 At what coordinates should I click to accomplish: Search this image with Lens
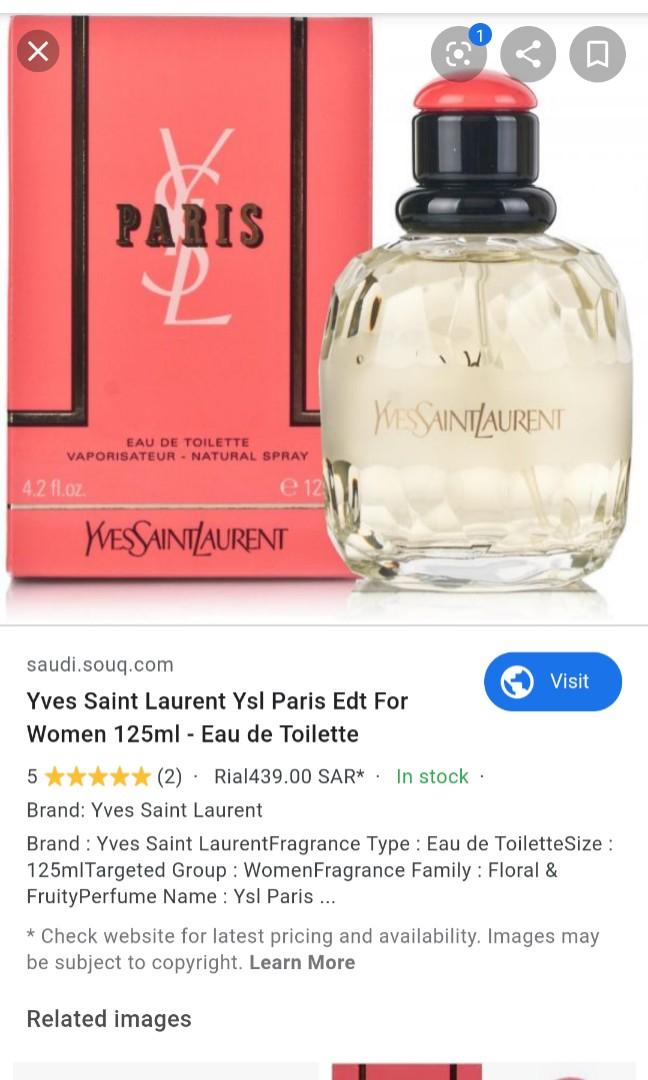pyautogui.click(x=458, y=54)
